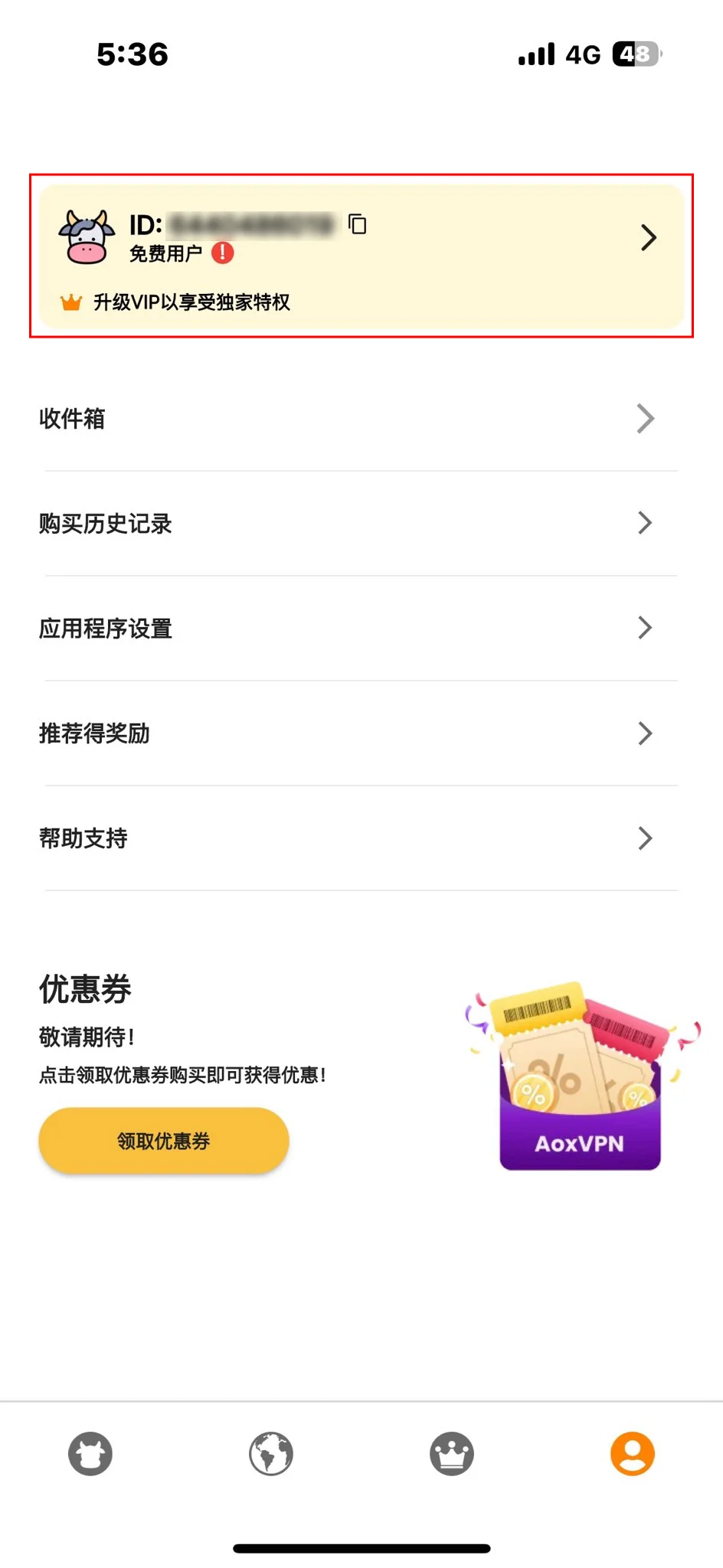Image resolution: width=723 pixels, height=1568 pixels.
Task: Select the orange profile tab
Action: tap(633, 1453)
